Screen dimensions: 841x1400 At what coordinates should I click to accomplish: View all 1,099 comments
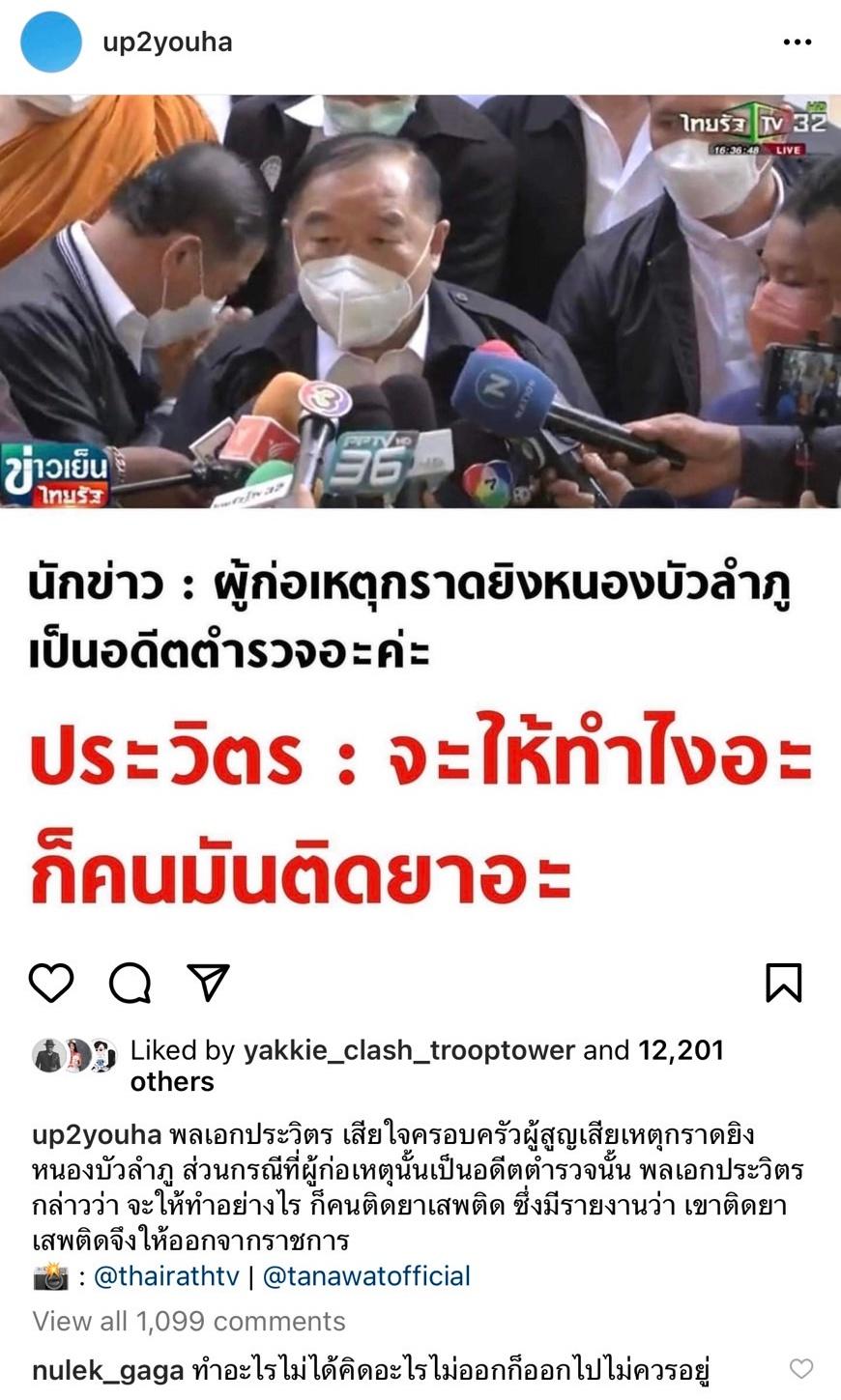(x=188, y=1321)
